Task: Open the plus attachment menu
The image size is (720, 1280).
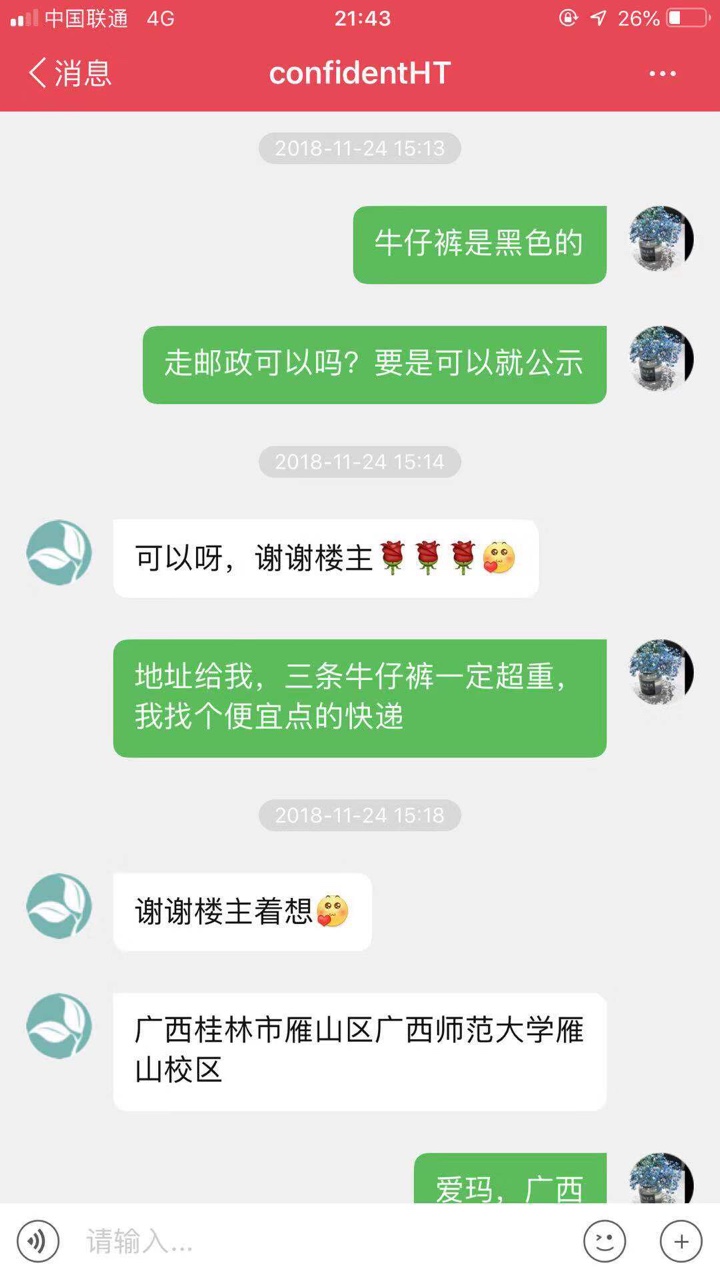Action: pos(681,1242)
